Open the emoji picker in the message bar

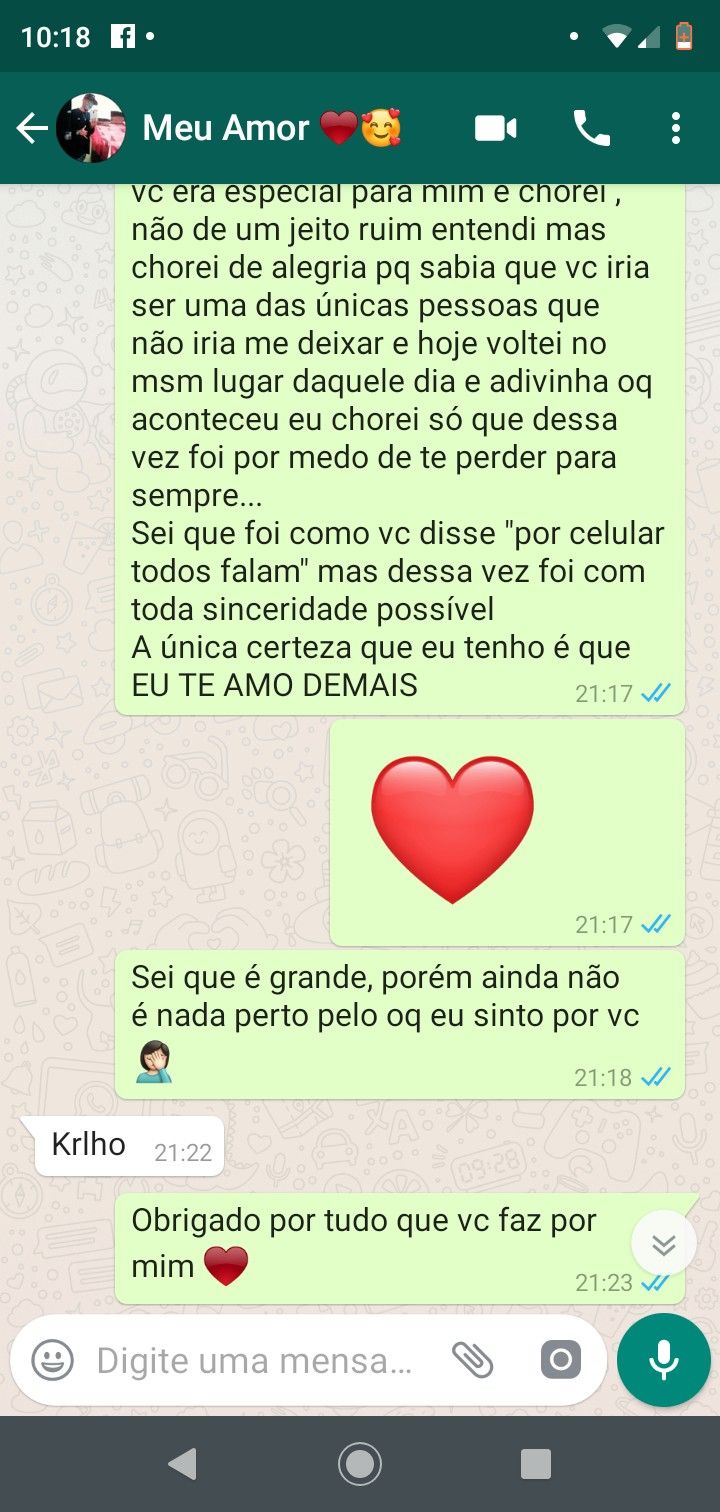(55, 1360)
